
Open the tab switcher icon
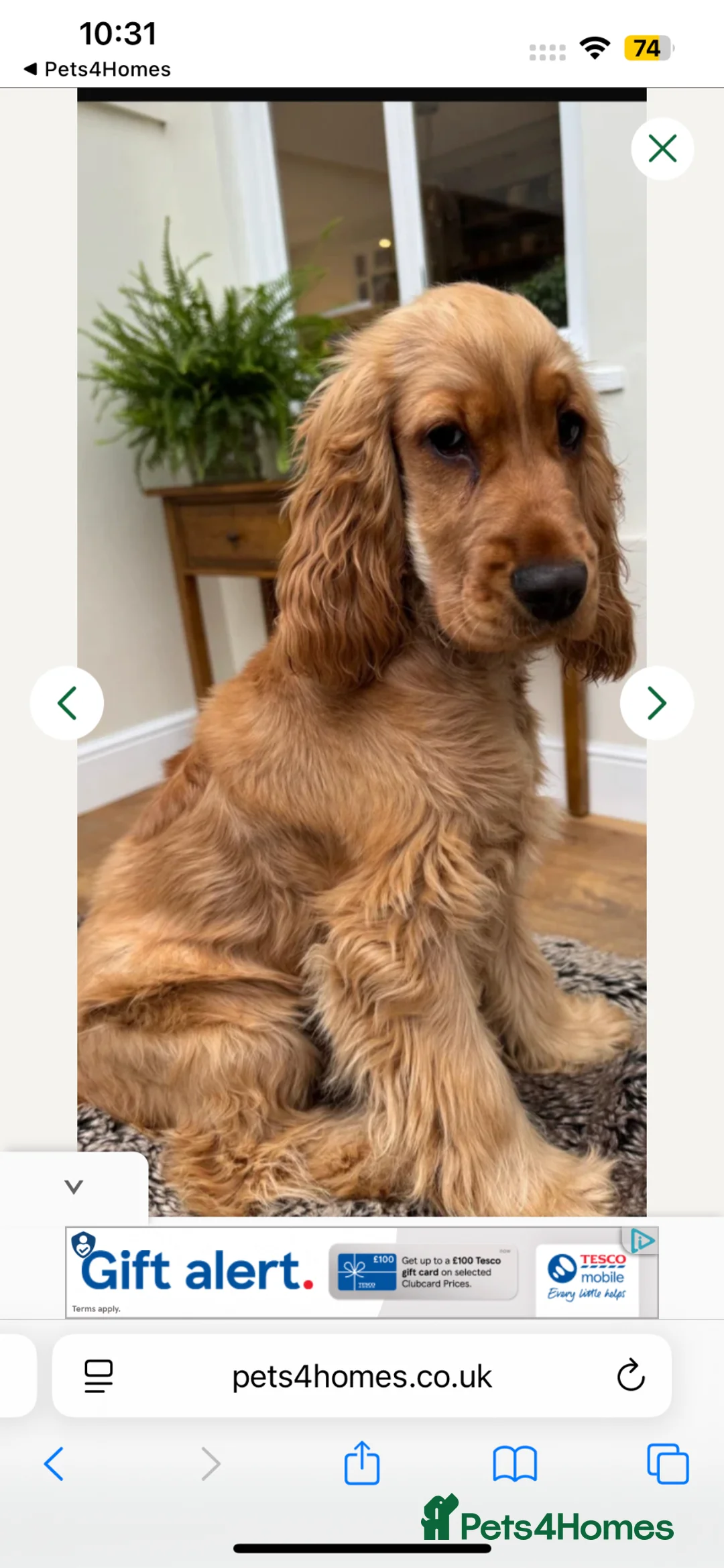coord(668,1463)
